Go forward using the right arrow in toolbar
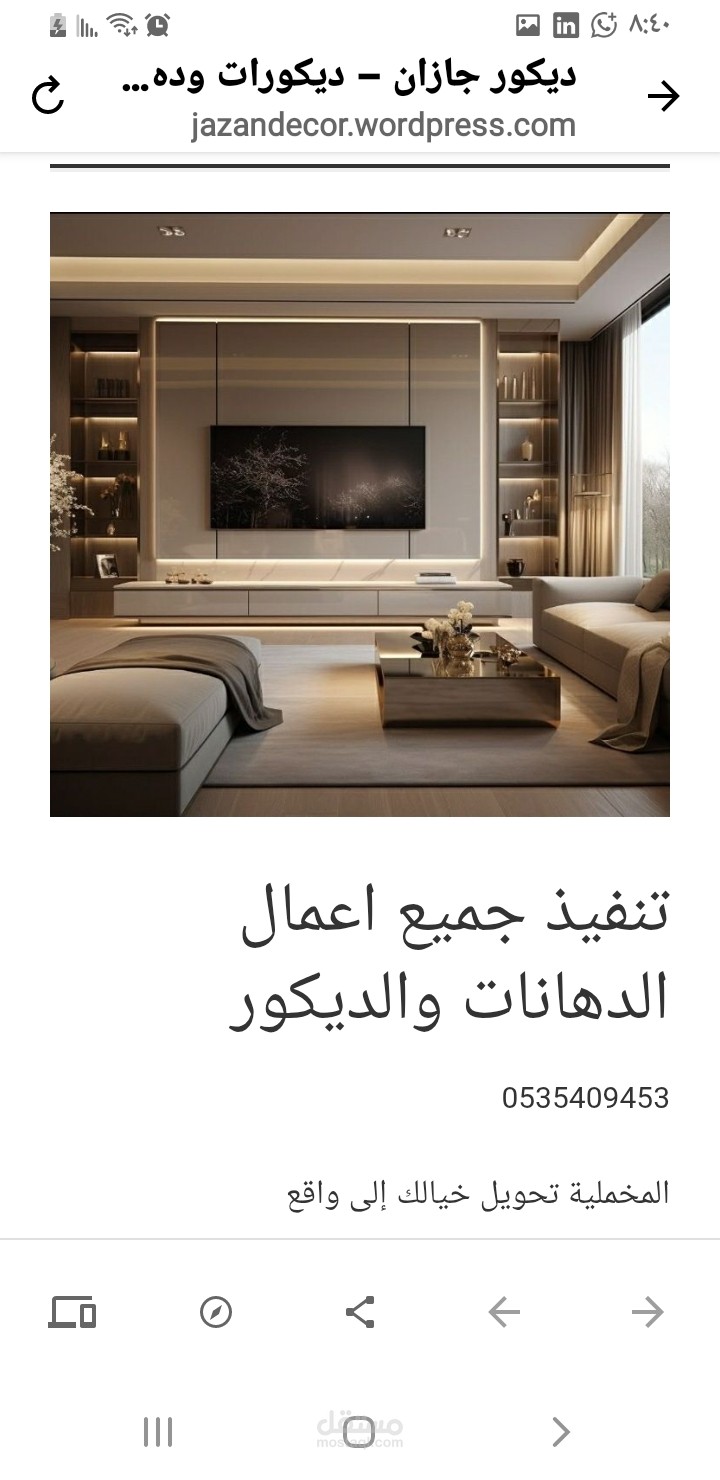Image resolution: width=720 pixels, height=1480 pixels. [648, 1312]
